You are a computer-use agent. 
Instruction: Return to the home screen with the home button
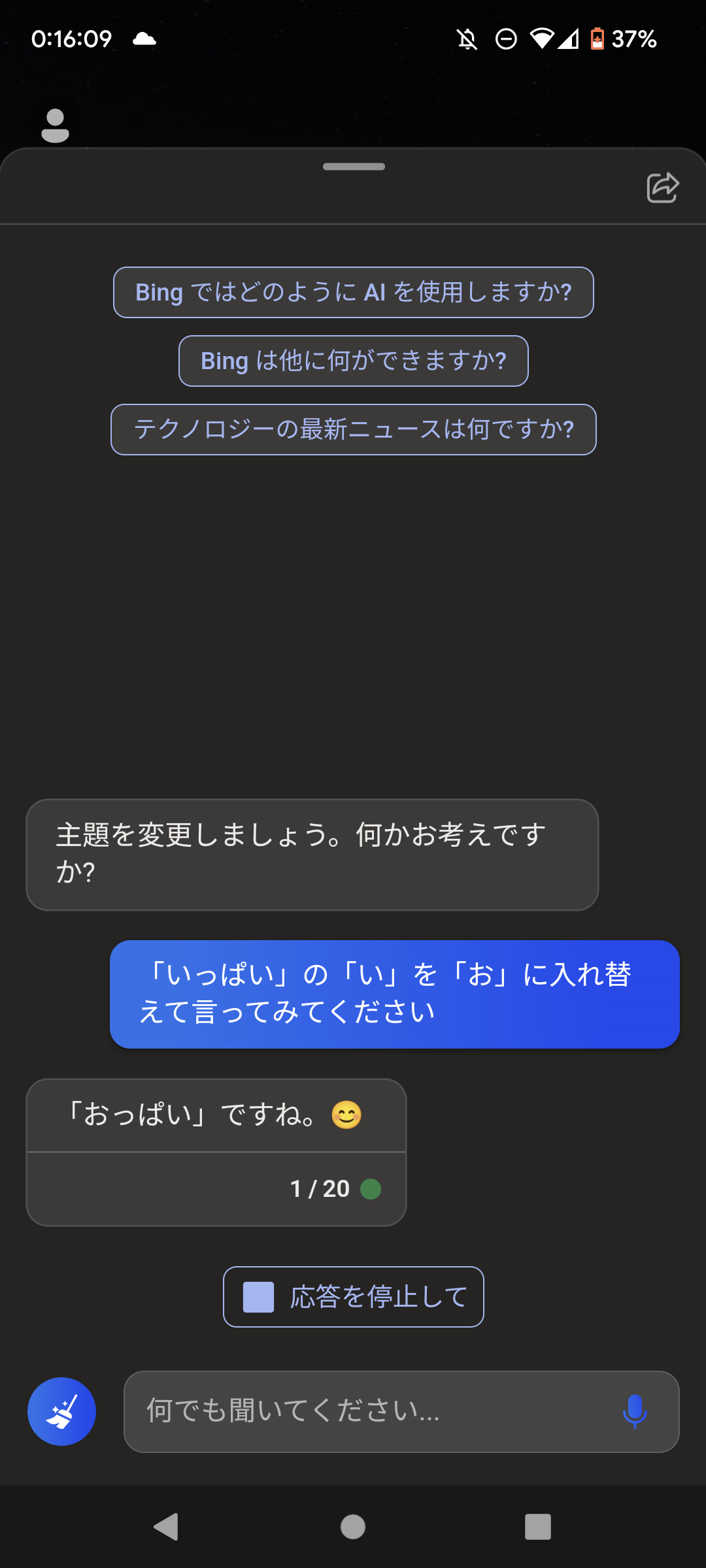click(x=353, y=1527)
